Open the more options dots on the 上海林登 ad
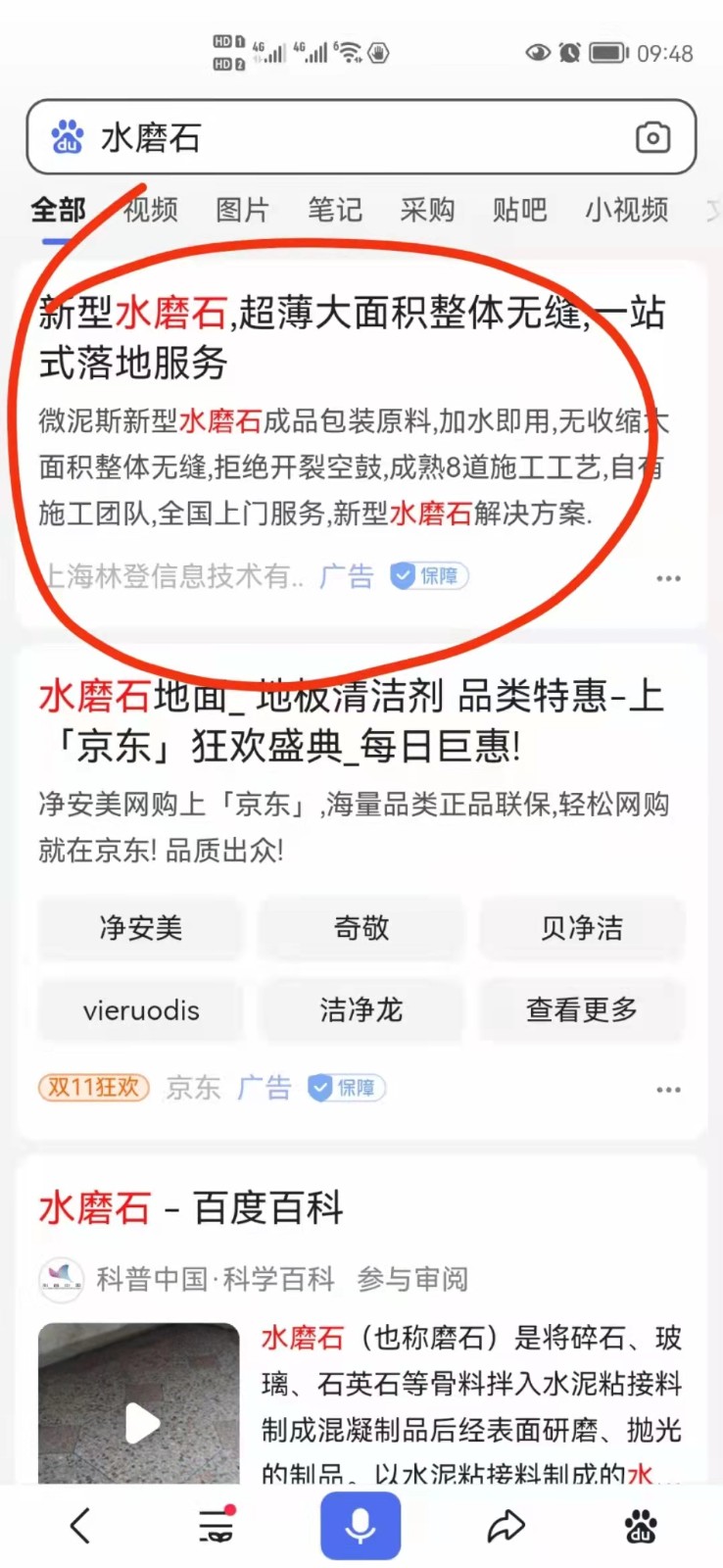The width and height of the screenshot is (723, 1568). 668,578
